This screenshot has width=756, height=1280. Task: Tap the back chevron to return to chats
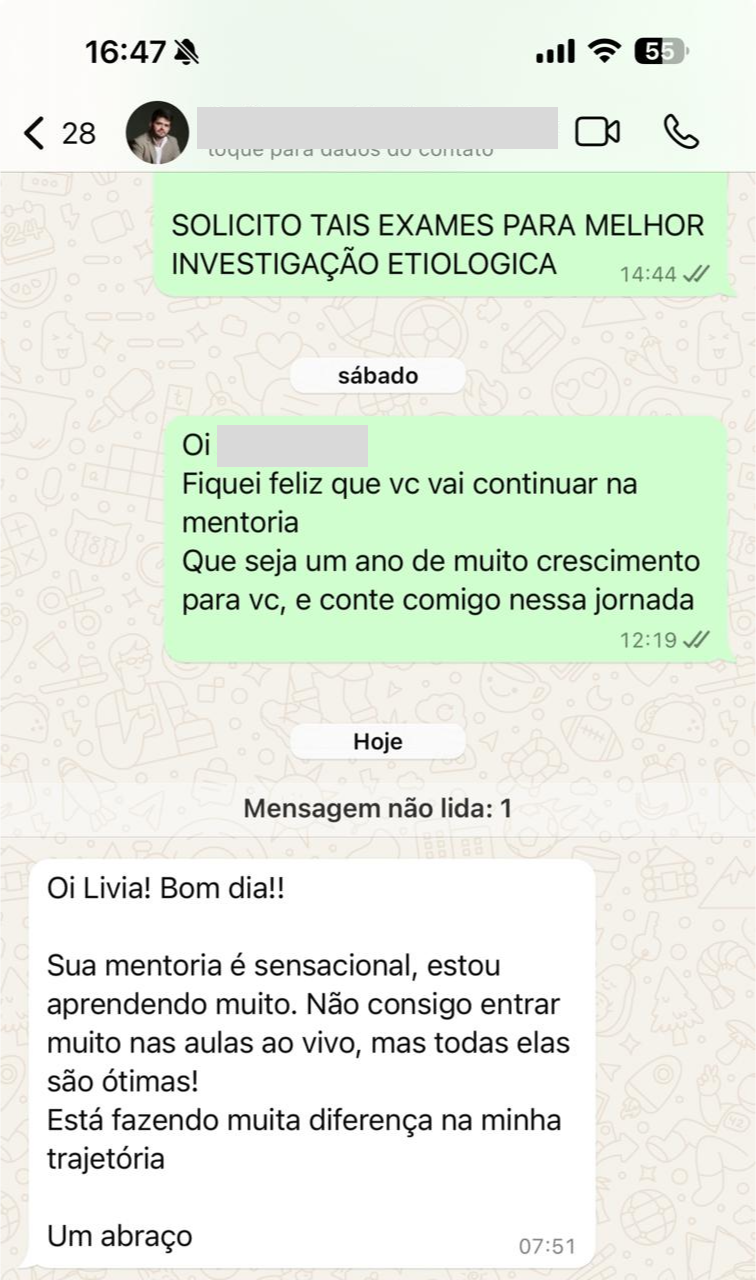click(x=30, y=131)
